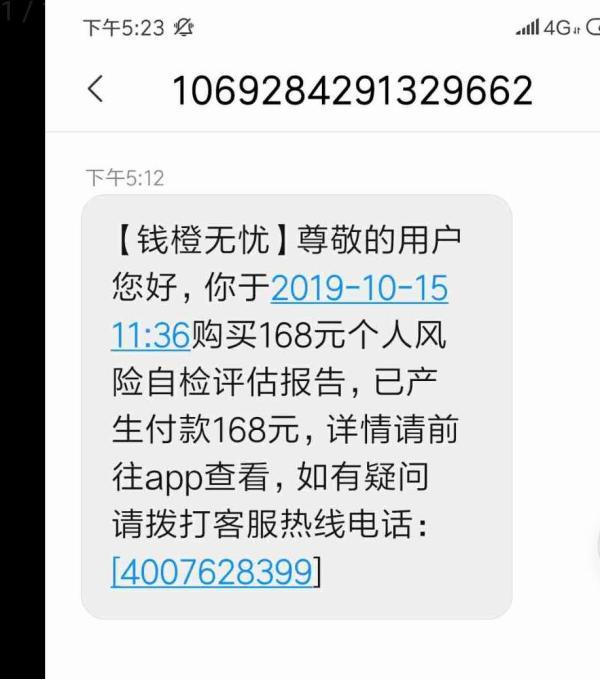Go back from the SMS conversation

[95, 90]
